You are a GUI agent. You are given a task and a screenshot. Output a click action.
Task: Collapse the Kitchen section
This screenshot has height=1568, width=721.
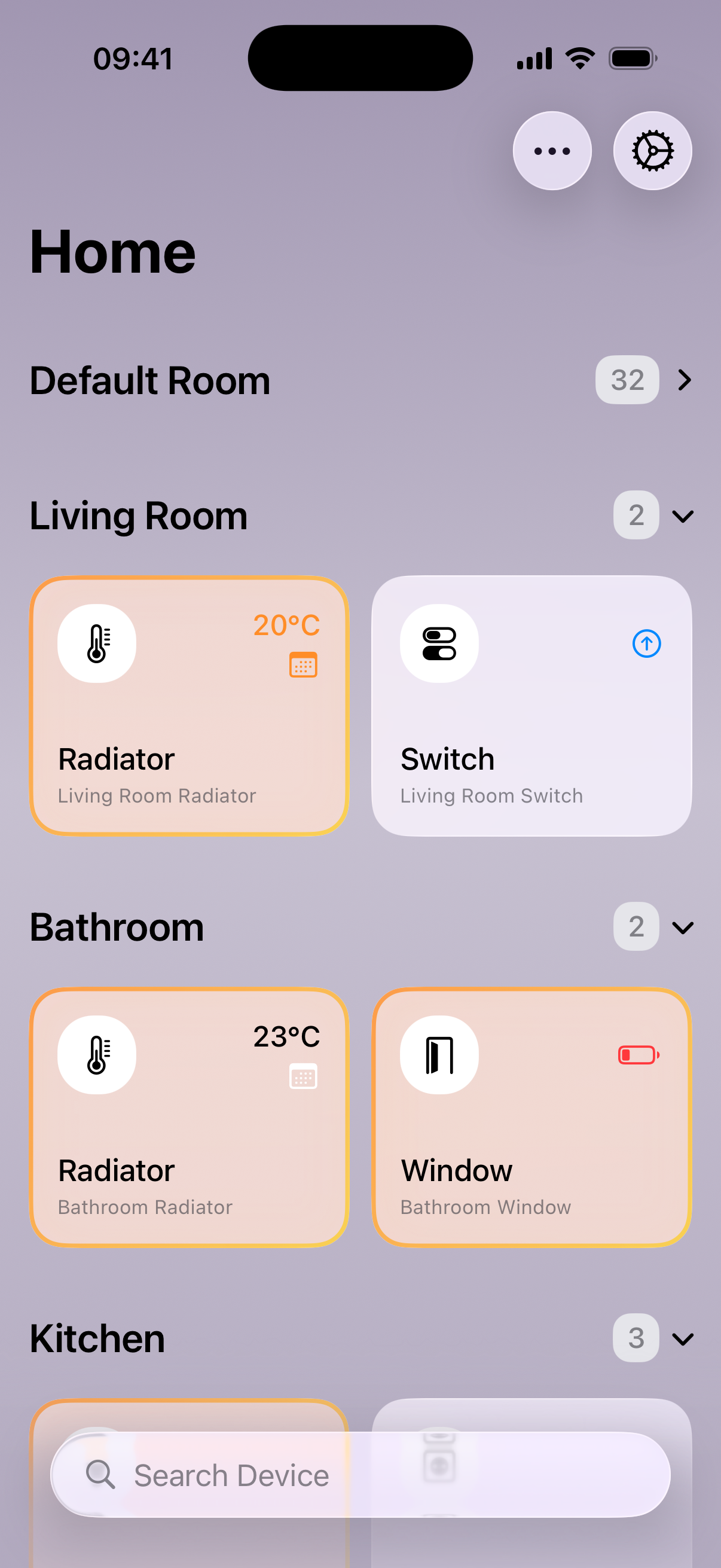[x=683, y=1338]
